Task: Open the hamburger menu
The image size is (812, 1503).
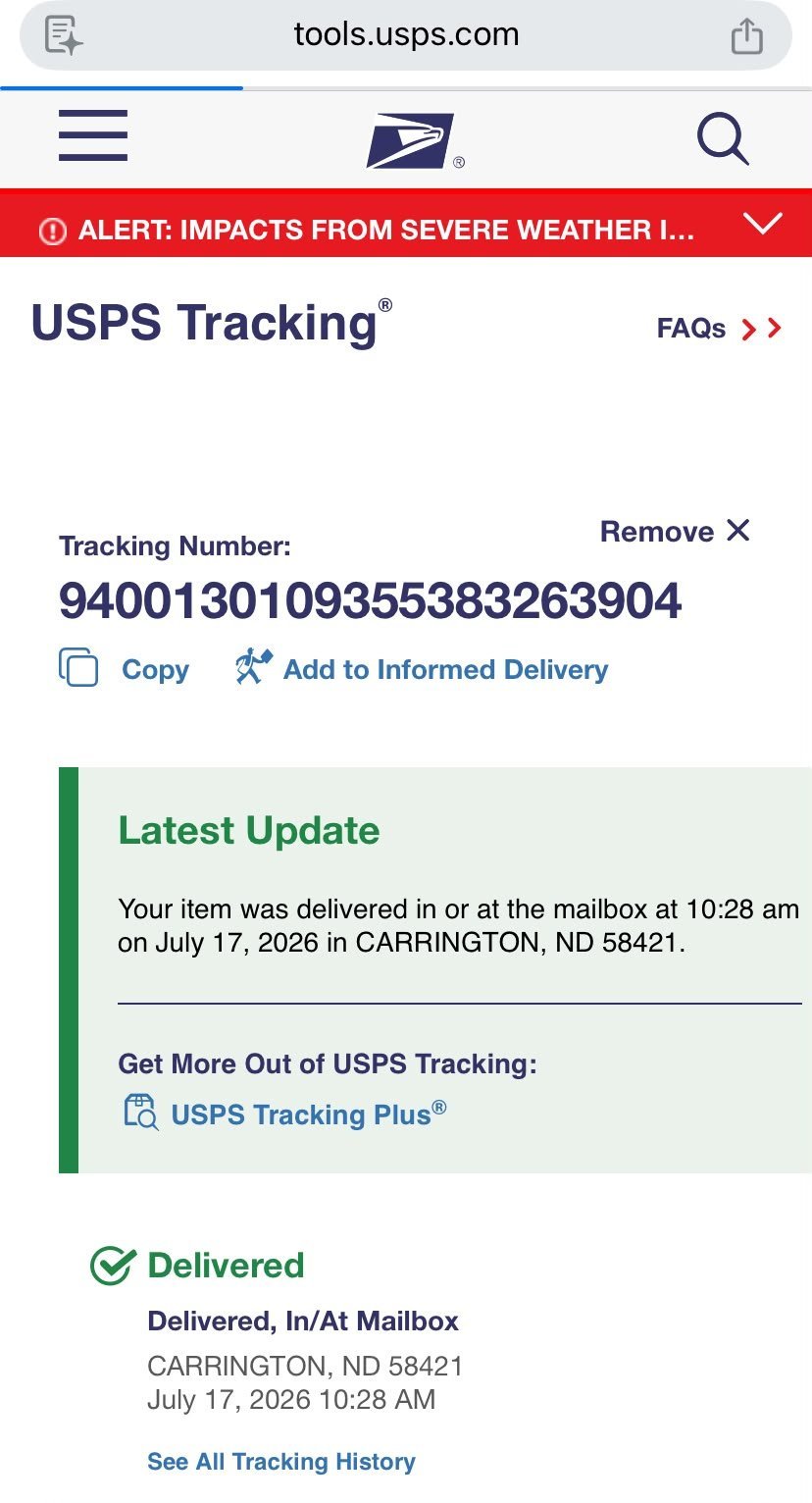Action: click(93, 135)
